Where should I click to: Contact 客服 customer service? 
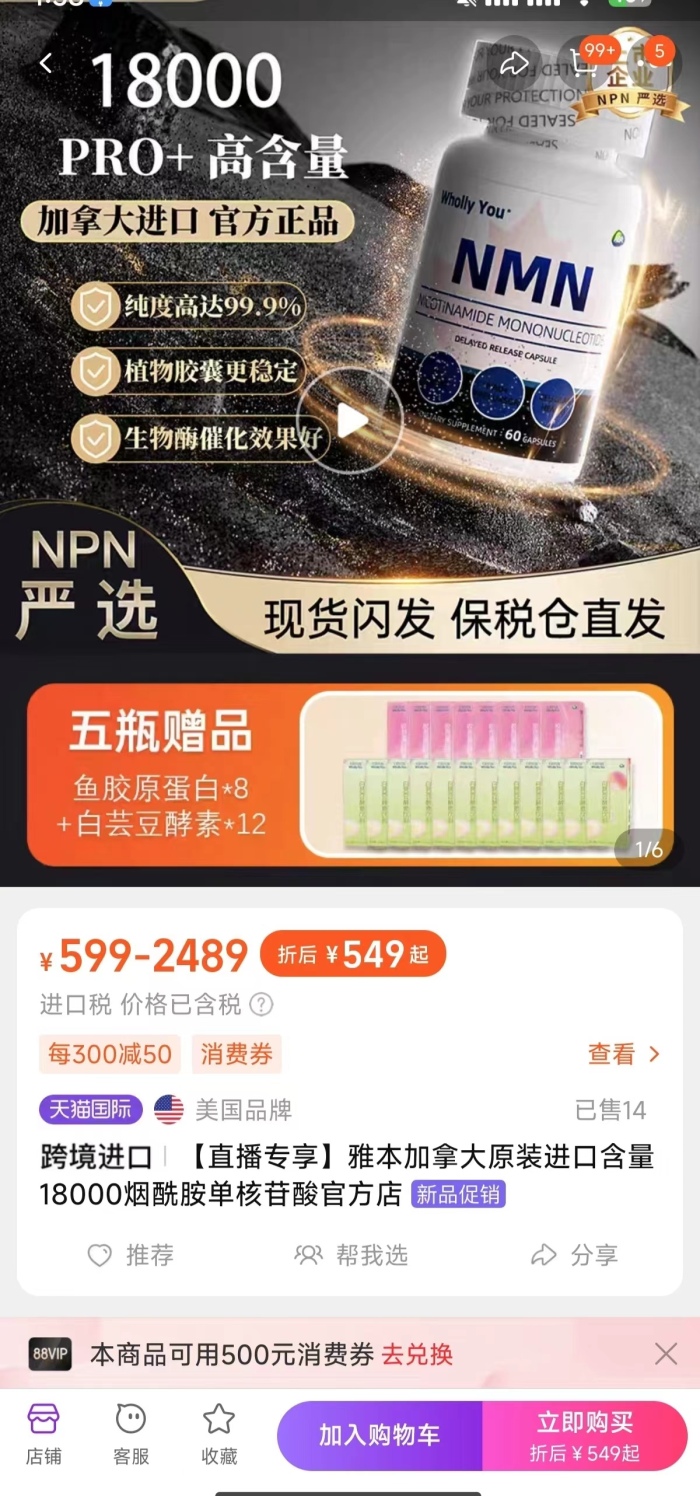(x=131, y=1432)
